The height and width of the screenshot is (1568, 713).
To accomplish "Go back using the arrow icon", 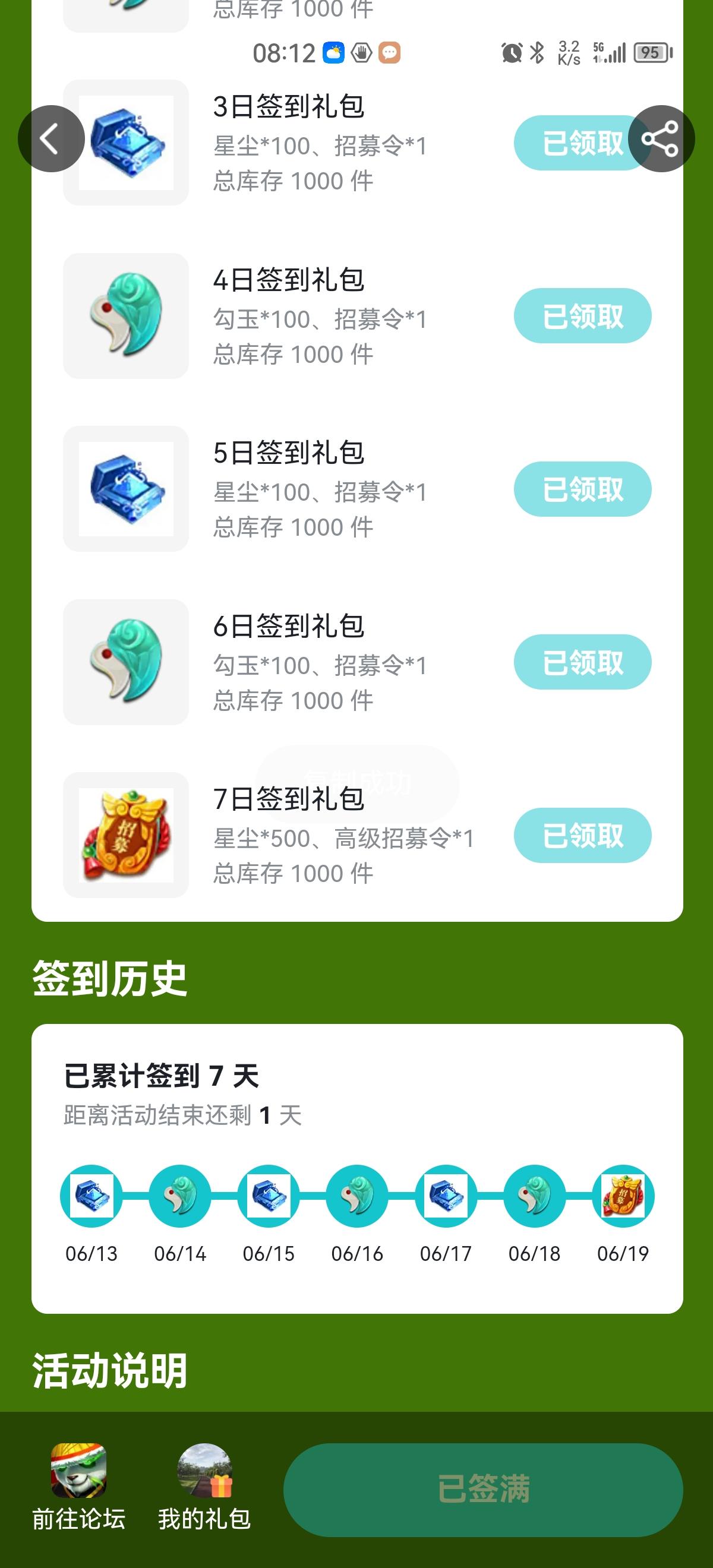I will click(x=51, y=139).
